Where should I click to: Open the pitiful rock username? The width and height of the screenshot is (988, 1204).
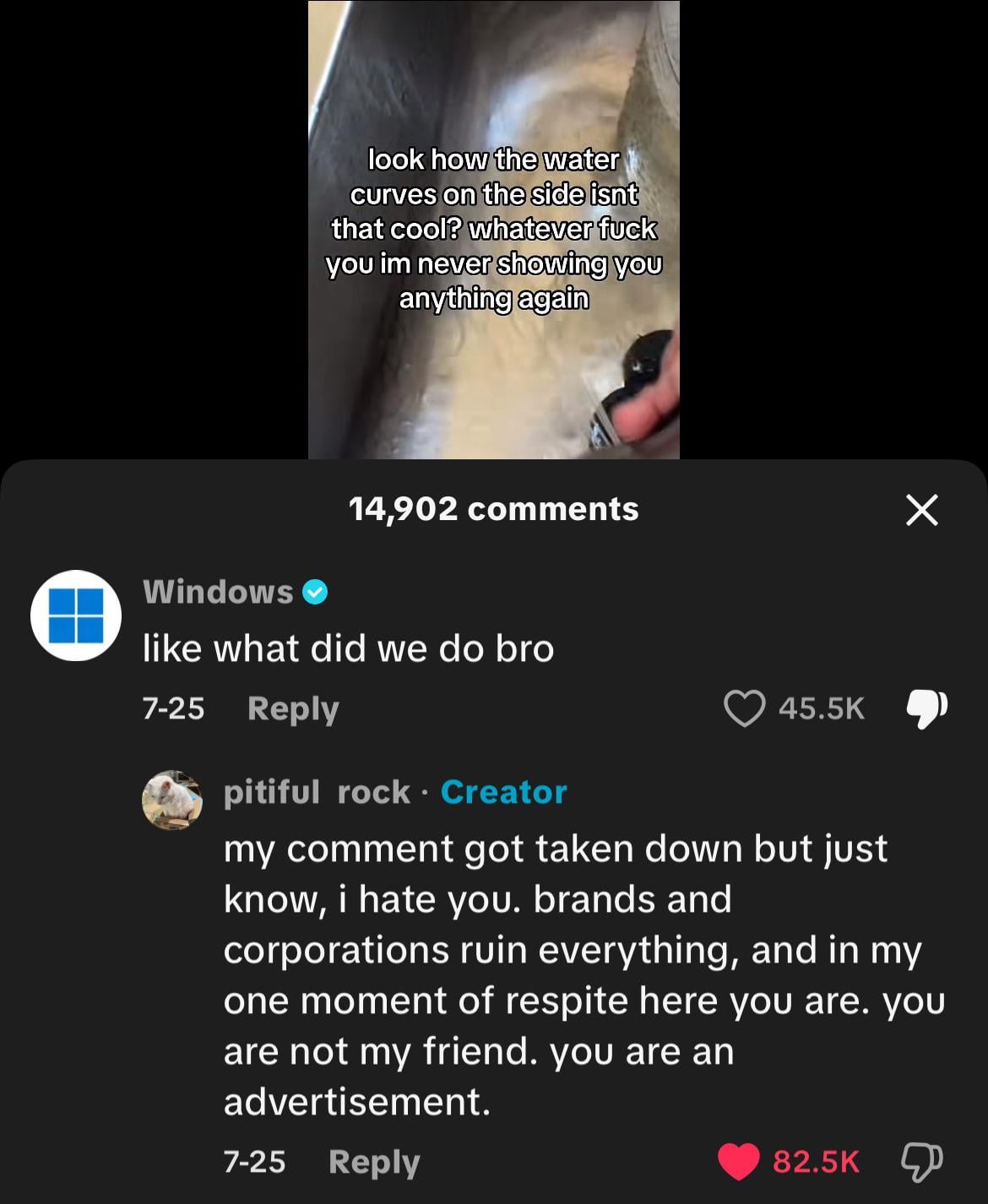317,792
